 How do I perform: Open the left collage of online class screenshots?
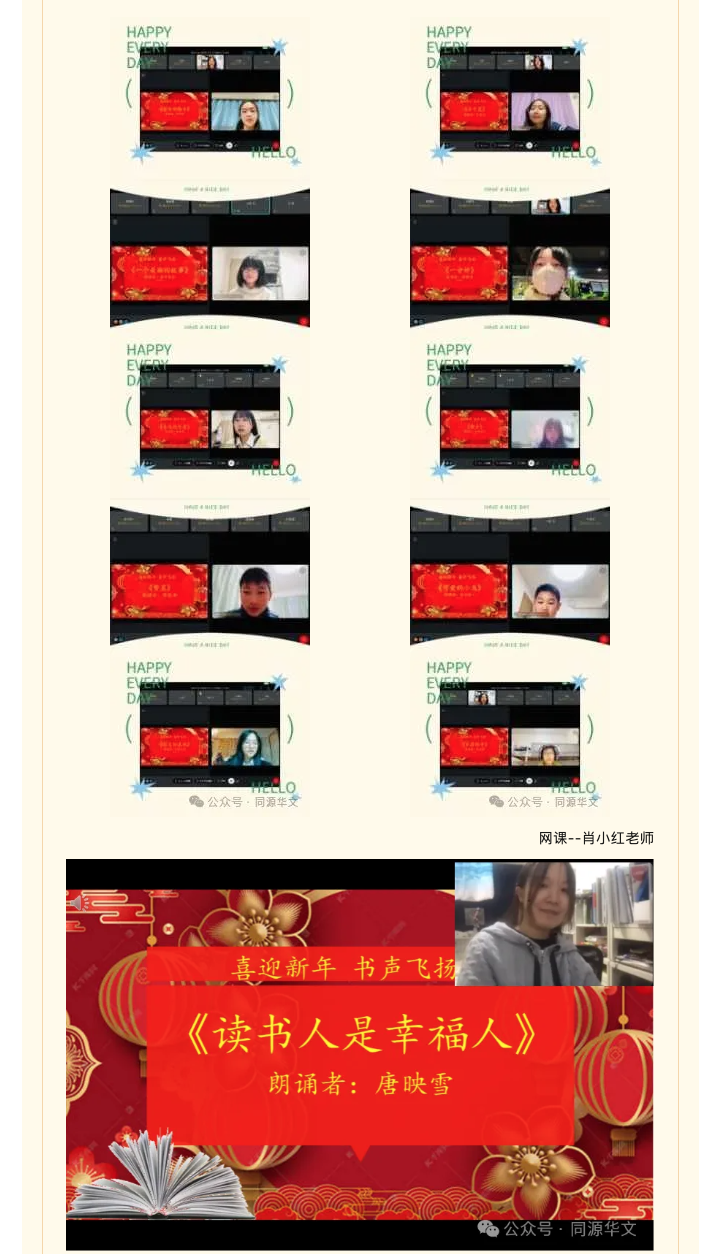coord(210,410)
